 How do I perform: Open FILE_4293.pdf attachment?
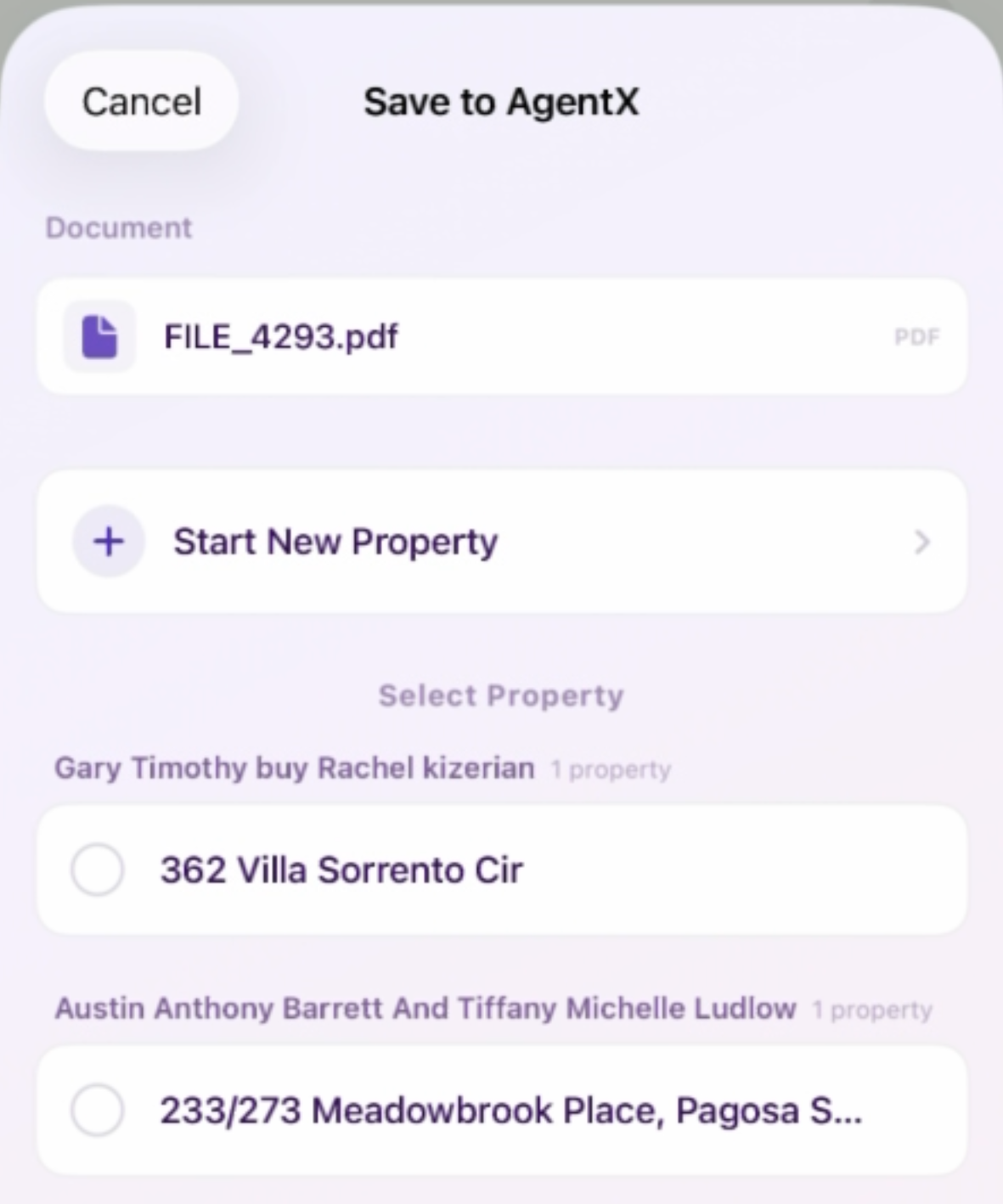pos(280,335)
